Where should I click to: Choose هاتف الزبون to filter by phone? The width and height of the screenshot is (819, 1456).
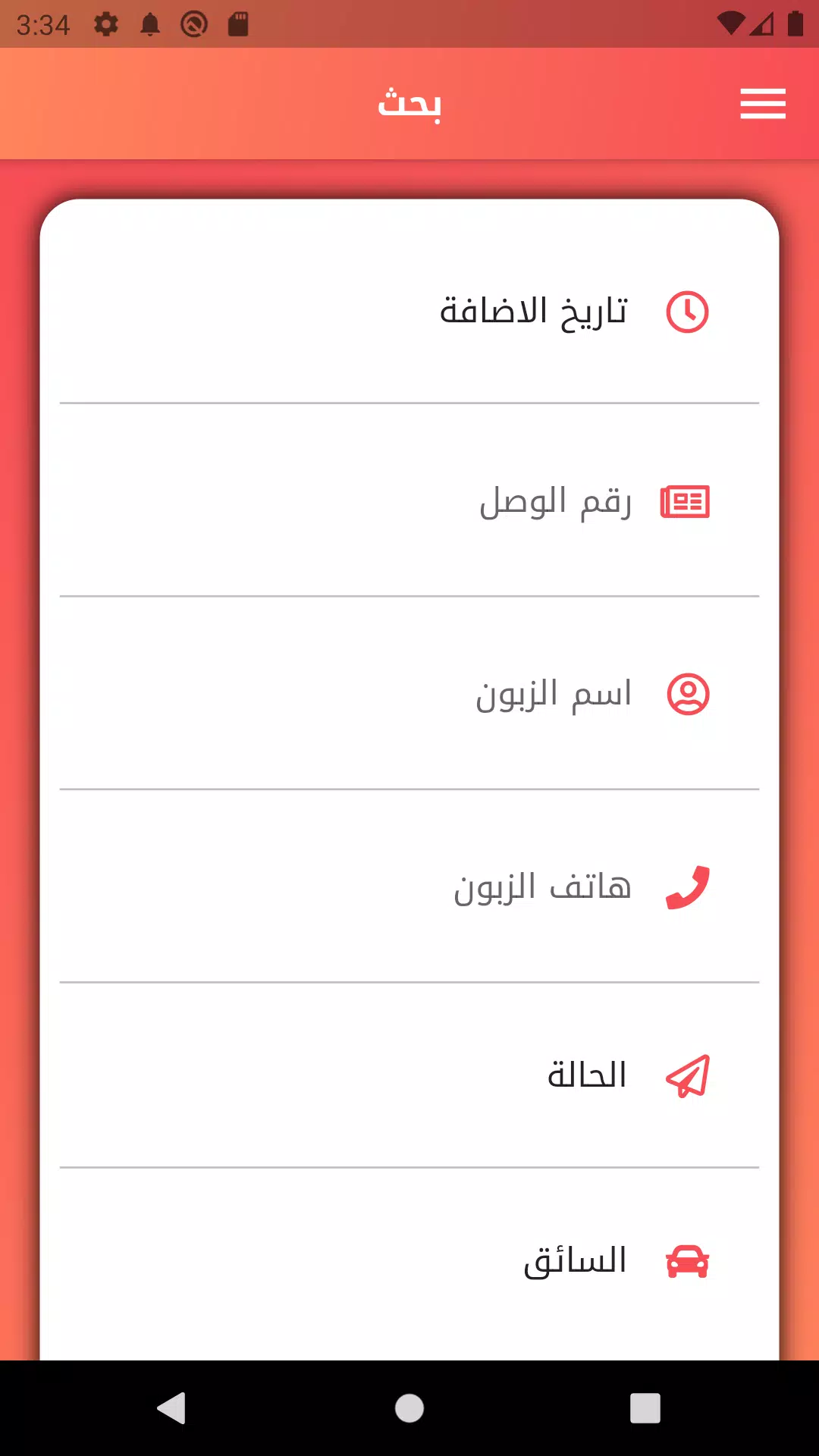tap(544, 885)
